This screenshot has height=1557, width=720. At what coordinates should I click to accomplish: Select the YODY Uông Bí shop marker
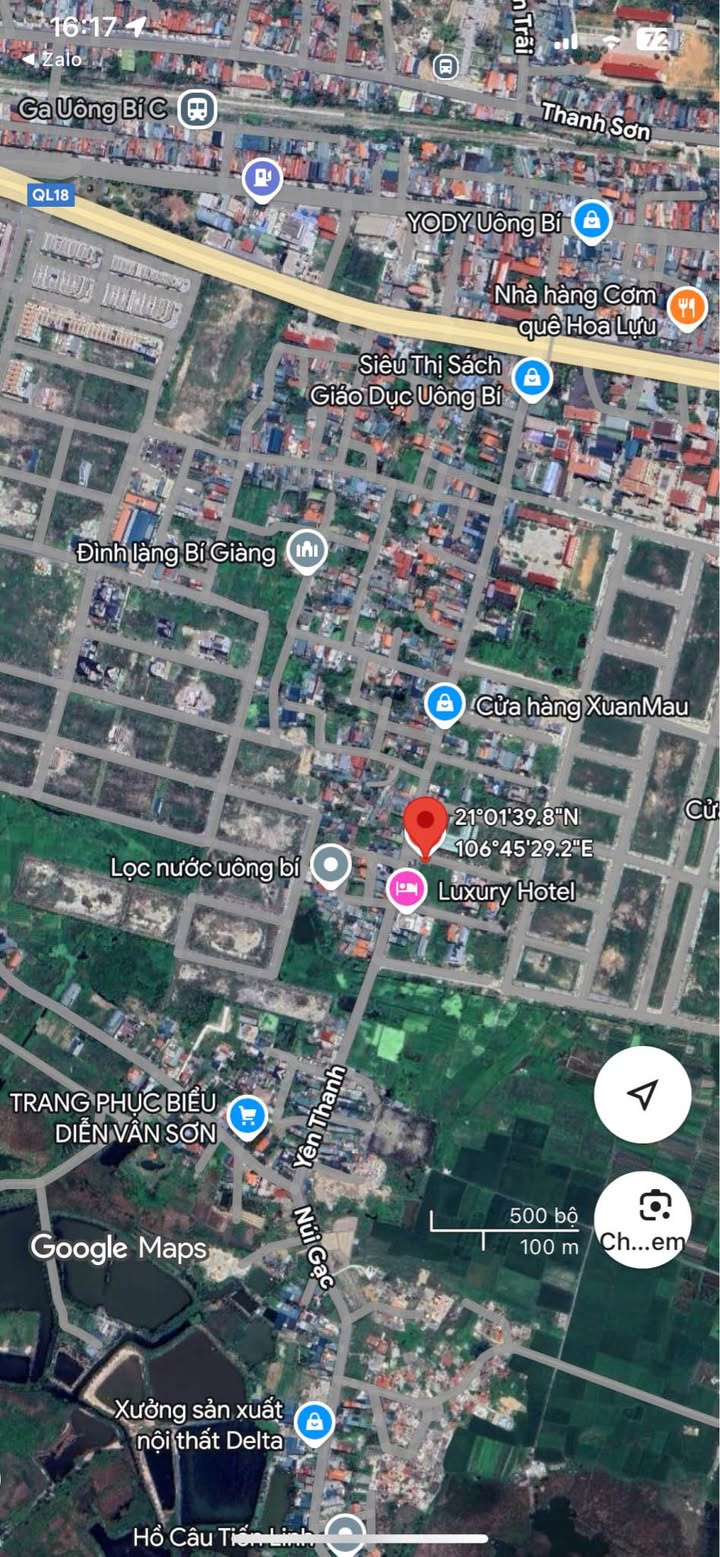coord(592,223)
